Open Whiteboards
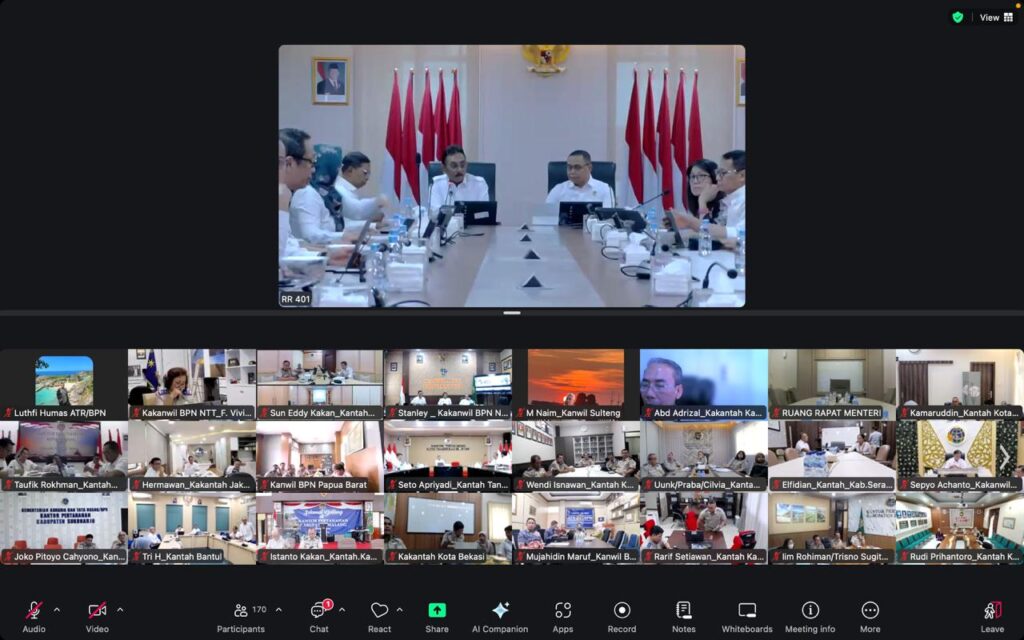The width and height of the screenshot is (1024, 640). point(747,614)
